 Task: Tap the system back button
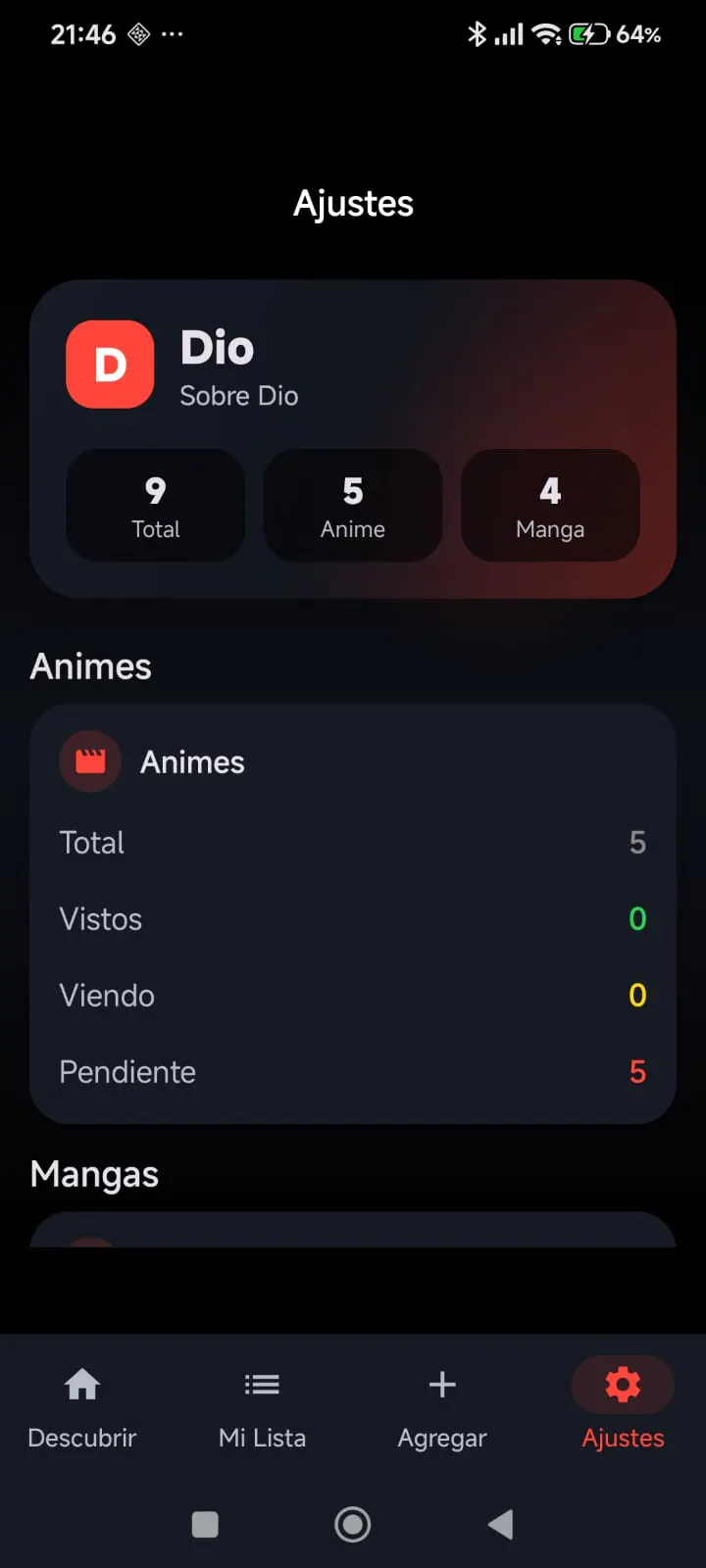coord(500,1524)
